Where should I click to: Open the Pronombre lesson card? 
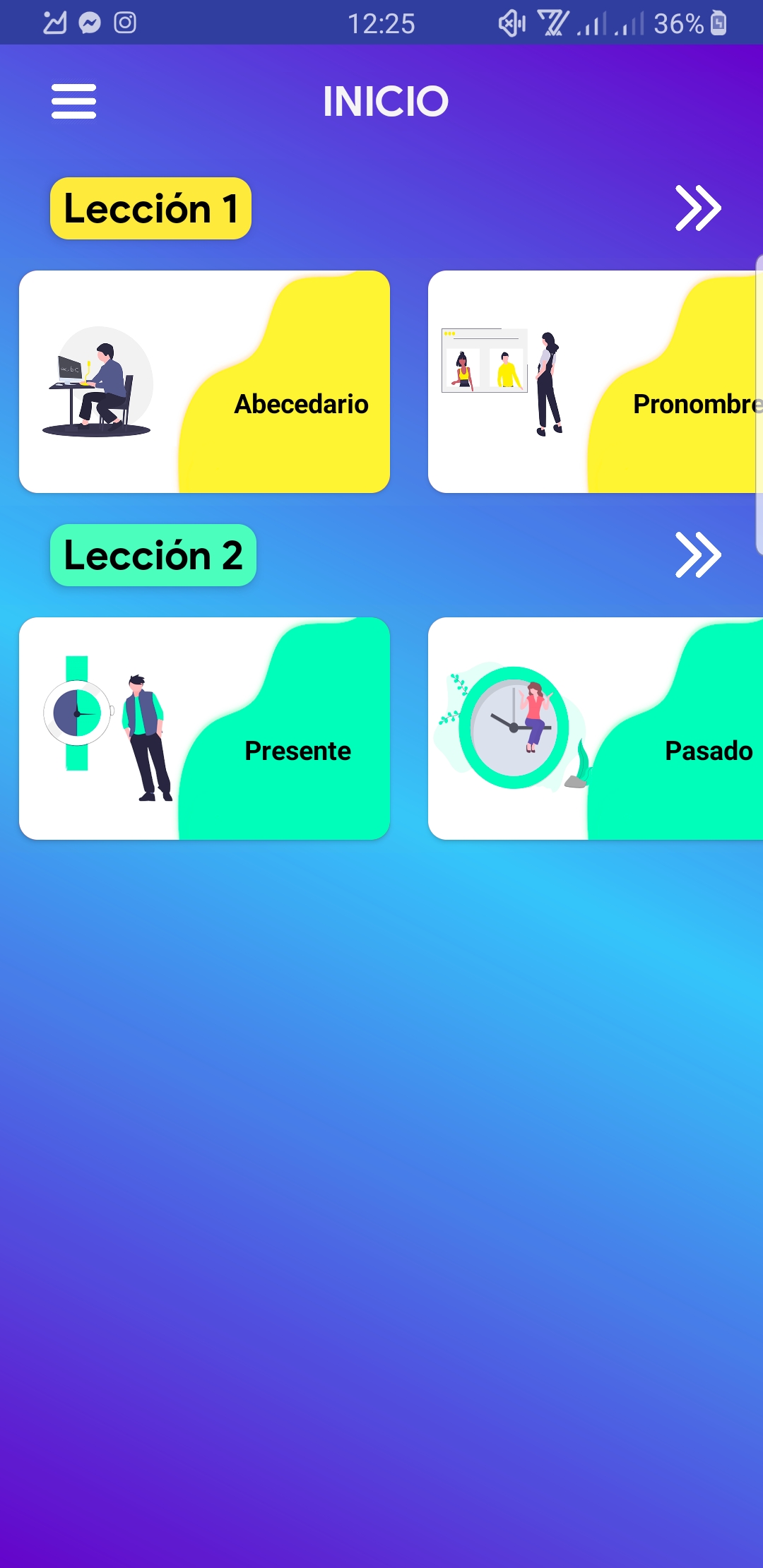click(x=595, y=381)
